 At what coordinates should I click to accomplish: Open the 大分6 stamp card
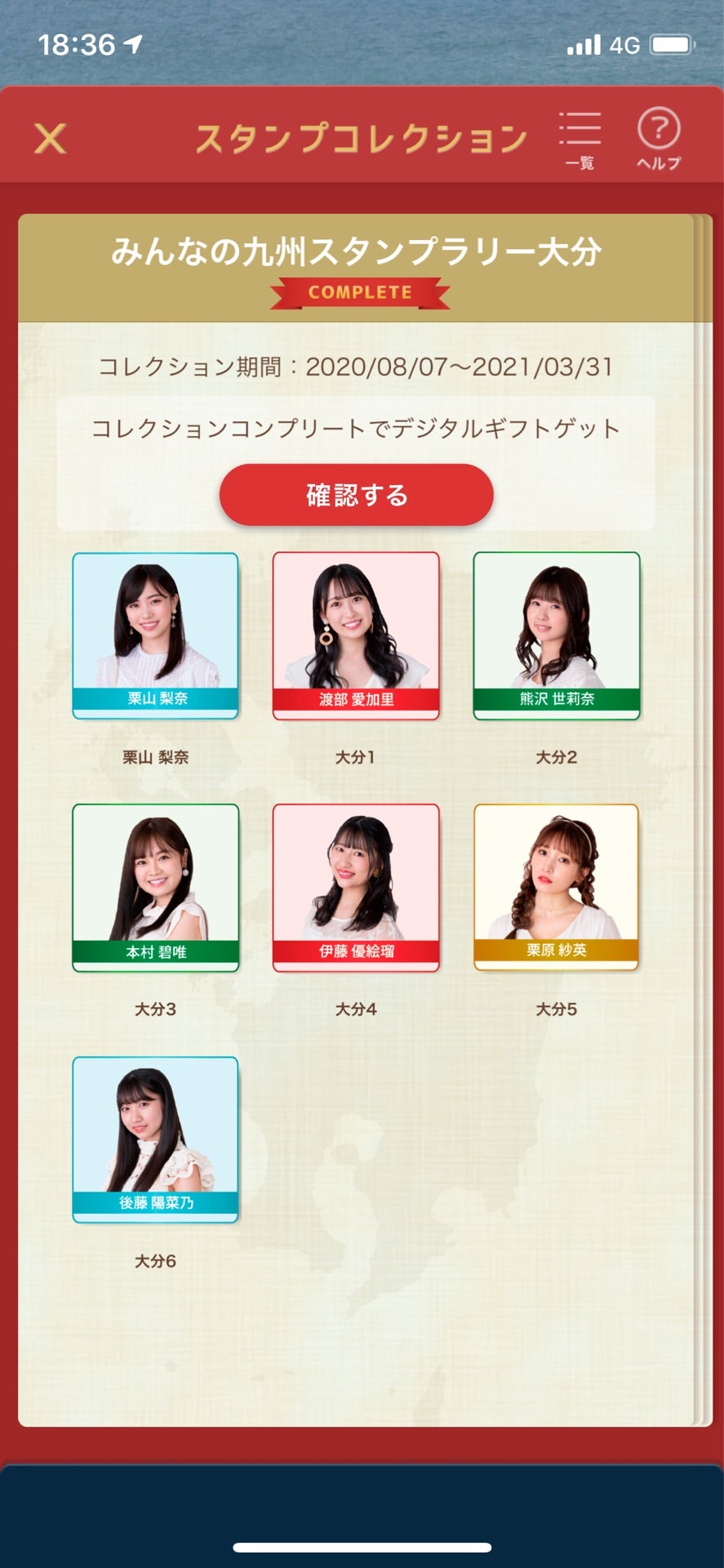pos(155,1139)
